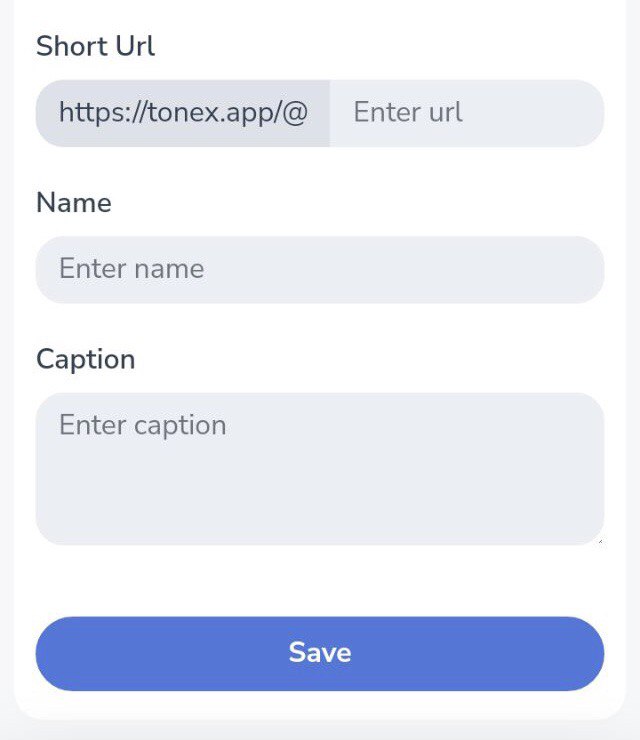This screenshot has width=640, height=740.
Task: Tap the Short Url 'Enter url' field
Action: pyautogui.click(x=465, y=113)
